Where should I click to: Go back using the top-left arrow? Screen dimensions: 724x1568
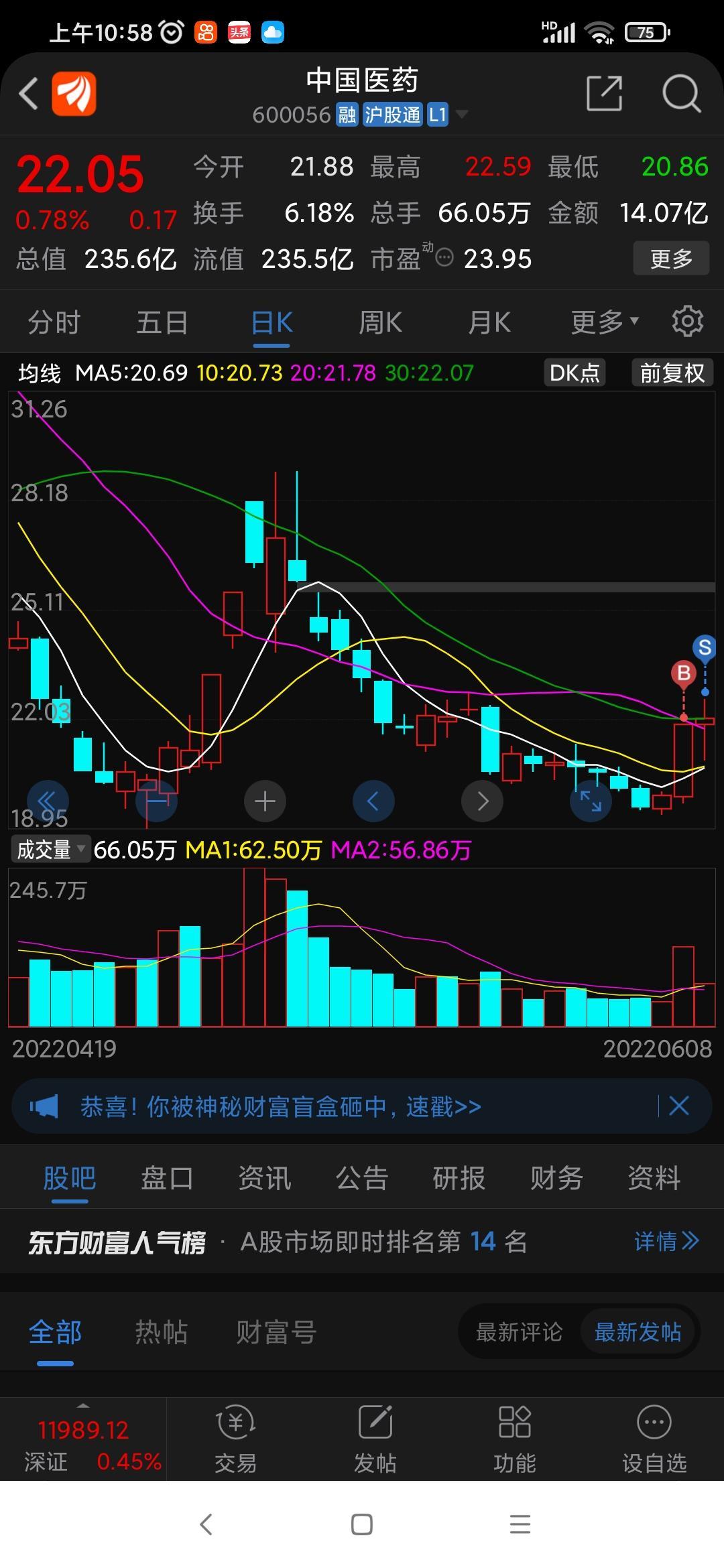[29, 94]
